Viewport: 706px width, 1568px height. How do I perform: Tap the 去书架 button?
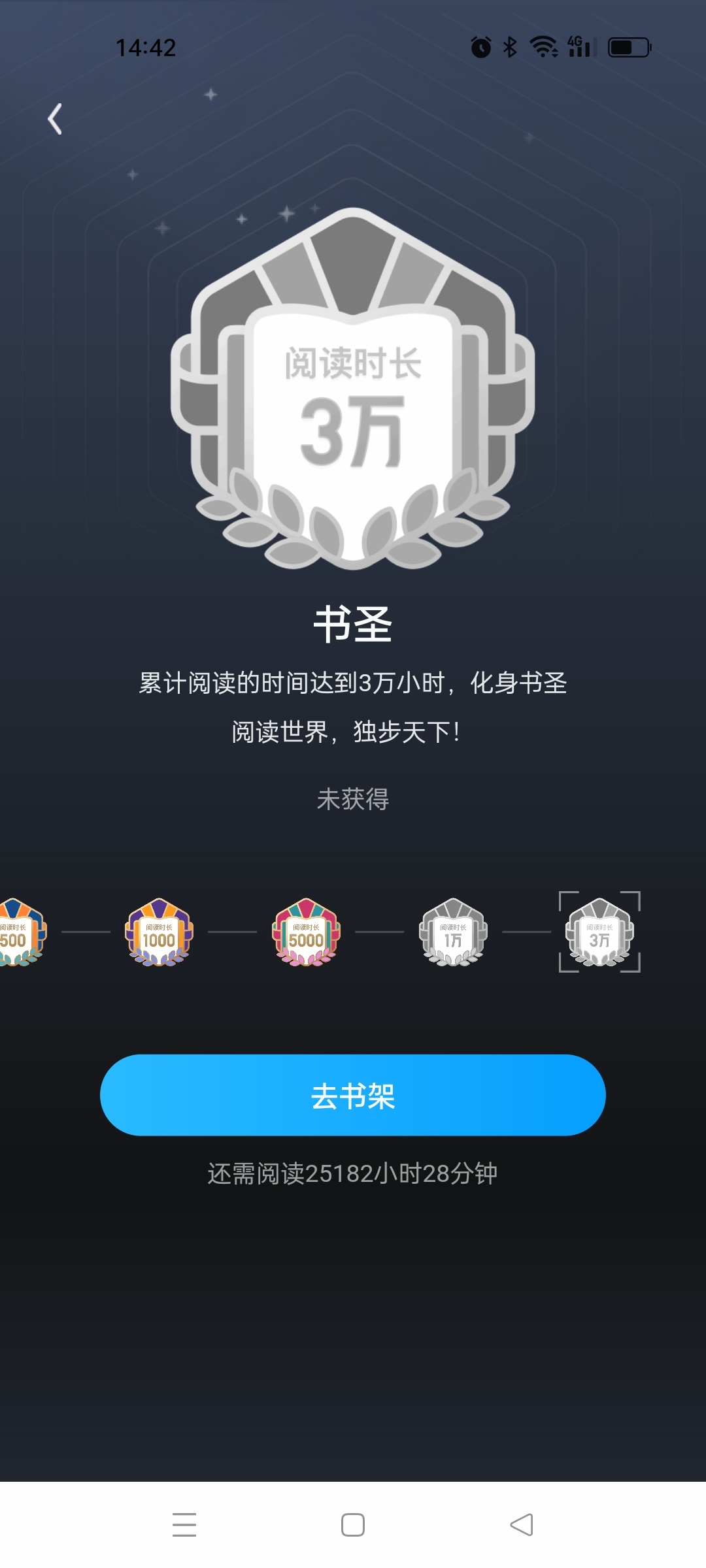(x=353, y=1095)
